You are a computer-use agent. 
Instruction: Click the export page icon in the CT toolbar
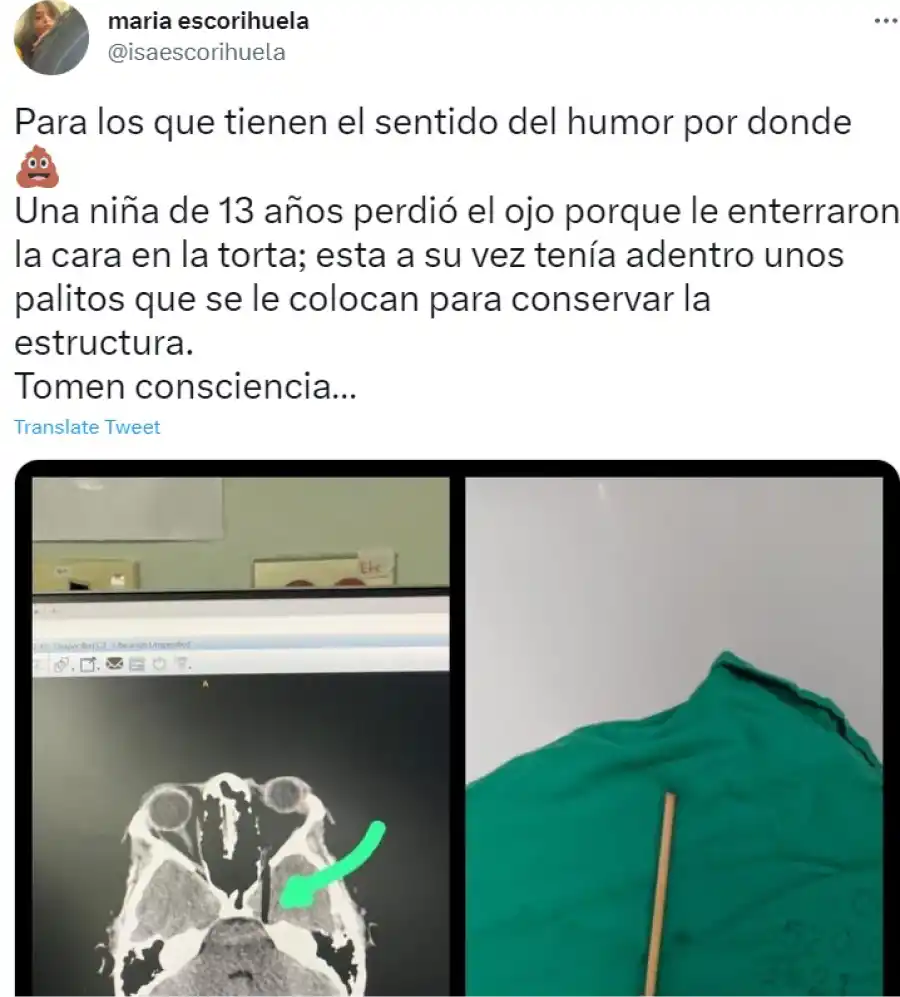[85, 666]
